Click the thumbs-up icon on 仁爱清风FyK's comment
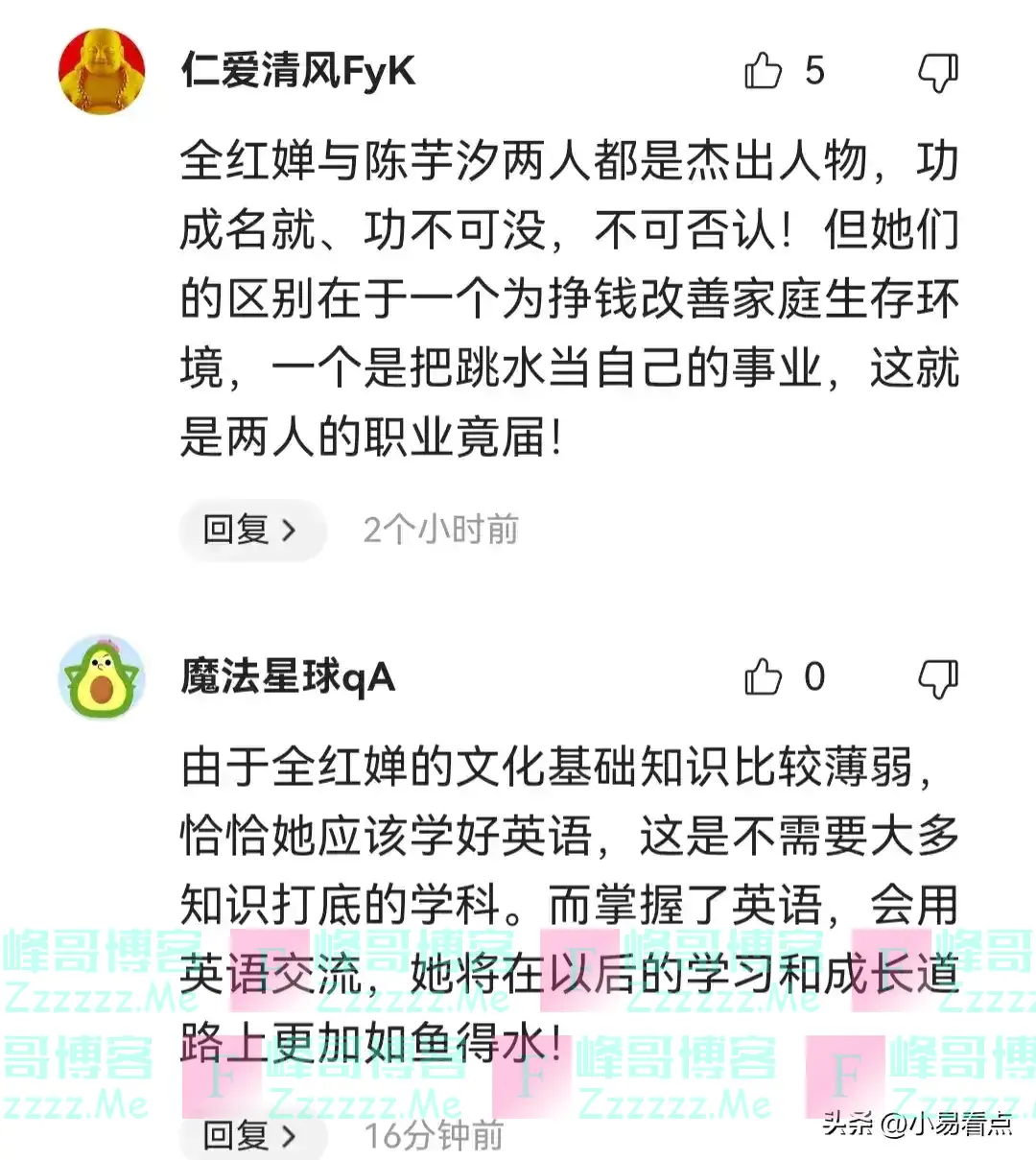 click(x=763, y=72)
